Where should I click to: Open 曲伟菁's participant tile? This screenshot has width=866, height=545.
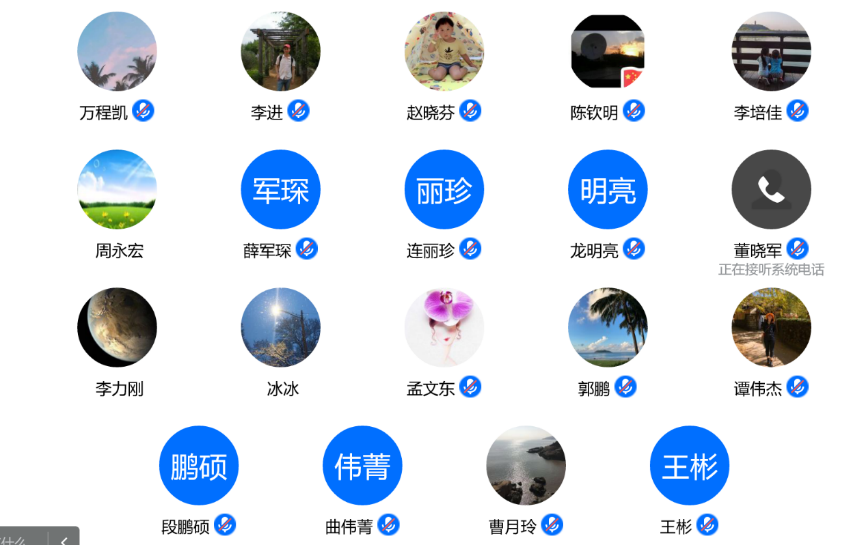coord(362,465)
